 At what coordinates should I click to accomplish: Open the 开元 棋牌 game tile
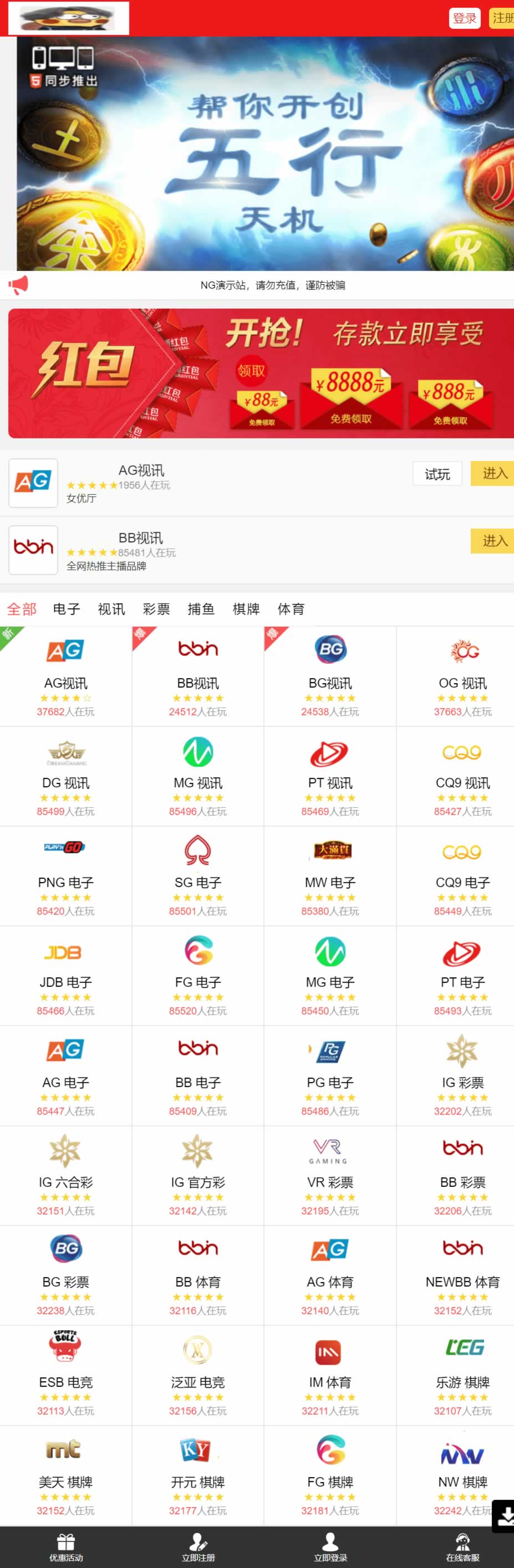pos(198,1474)
